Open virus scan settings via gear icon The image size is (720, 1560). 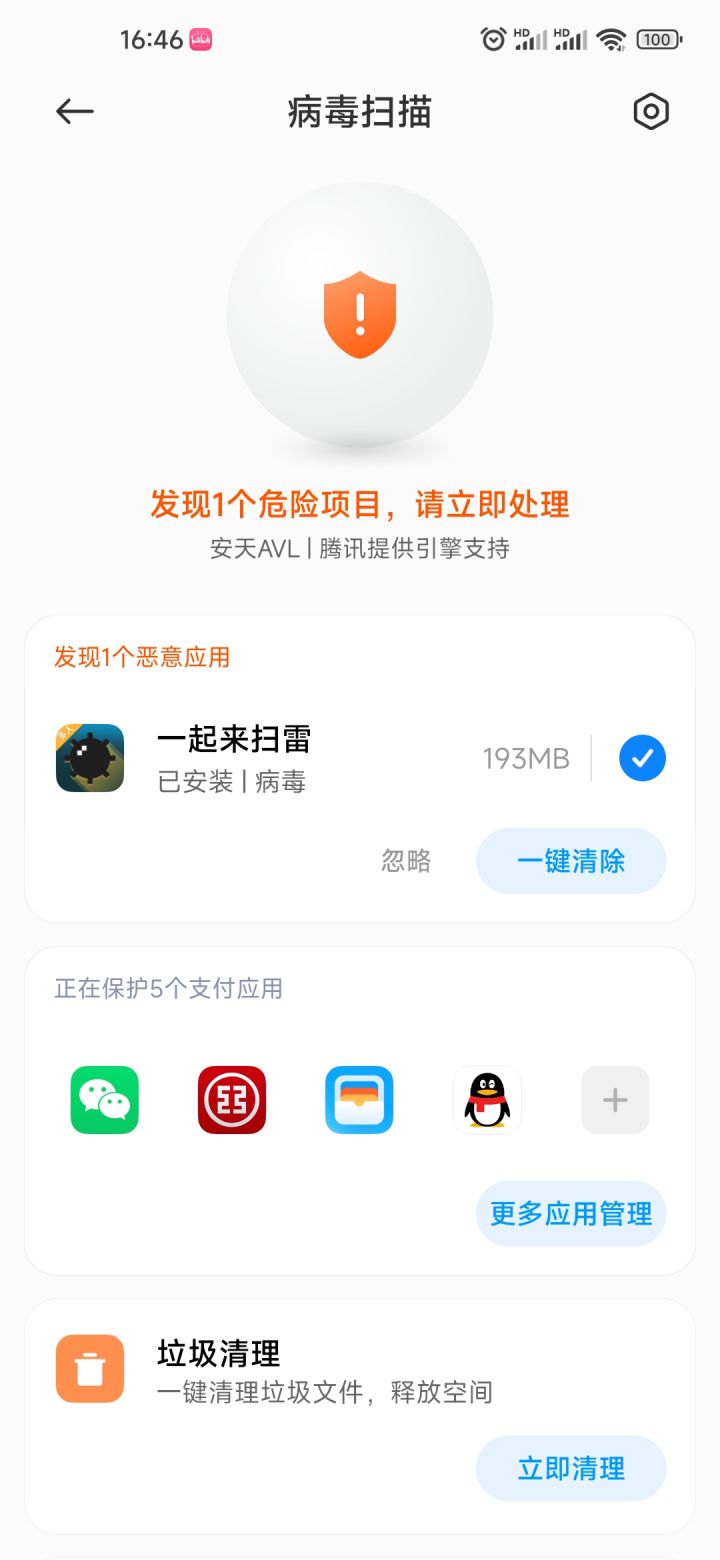coord(650,112)
